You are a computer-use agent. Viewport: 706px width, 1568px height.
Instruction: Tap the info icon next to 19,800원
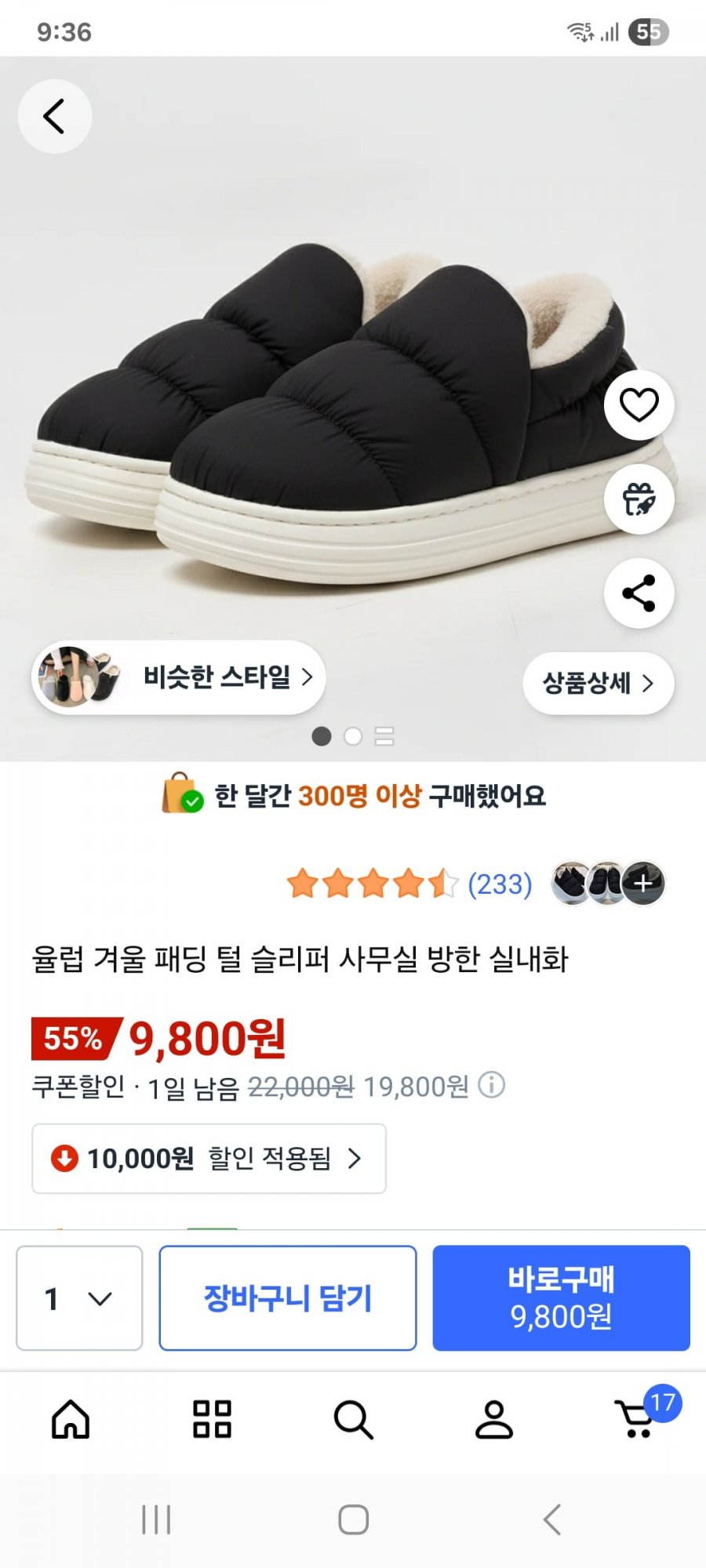pos(492,1086)
